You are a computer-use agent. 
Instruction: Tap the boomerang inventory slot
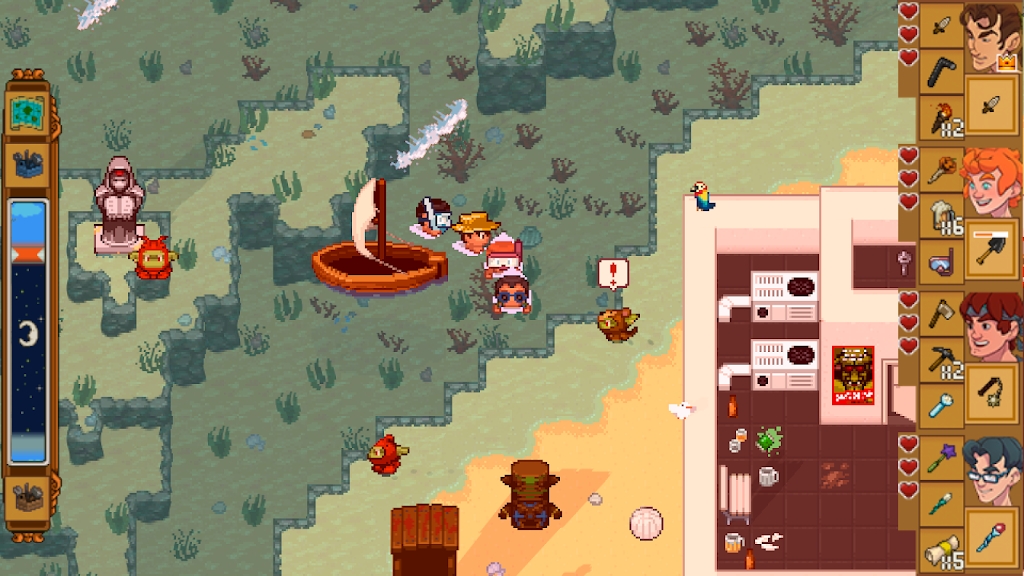940,72
